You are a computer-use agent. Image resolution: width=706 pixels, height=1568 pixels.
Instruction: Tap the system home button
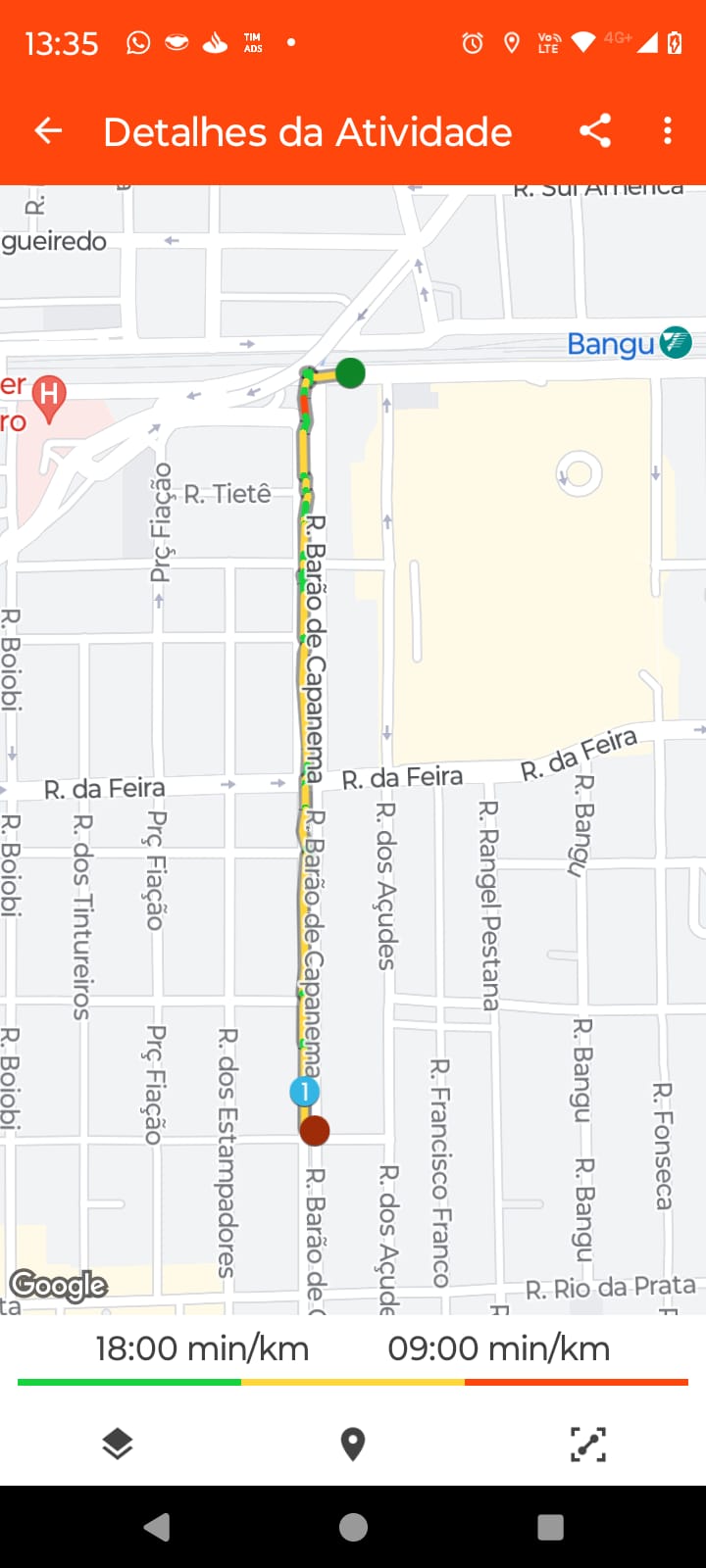click(x=353, y=1527)
